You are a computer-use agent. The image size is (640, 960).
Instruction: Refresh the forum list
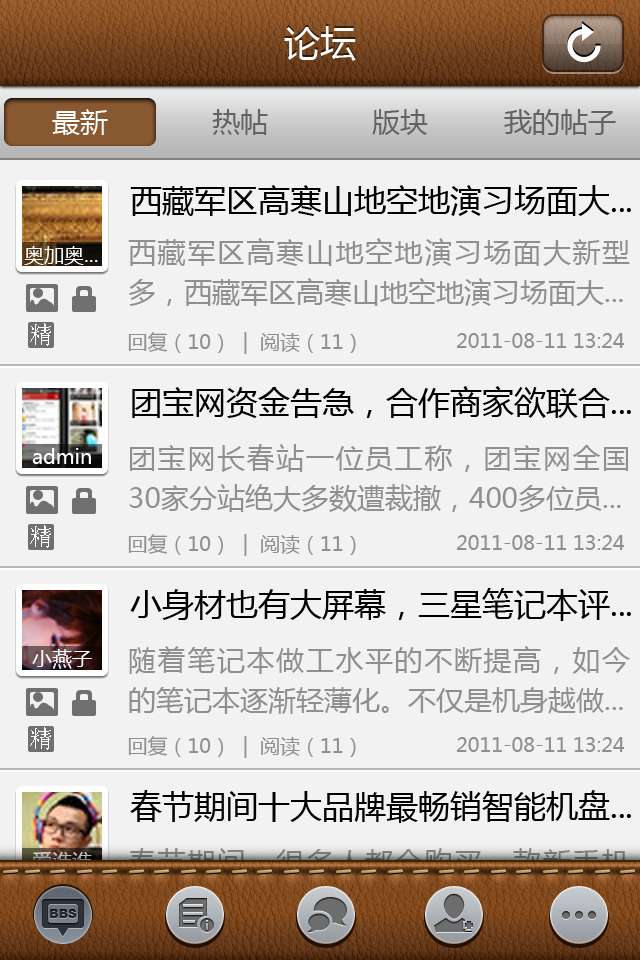pyautogui.click(x=582, y=44)
